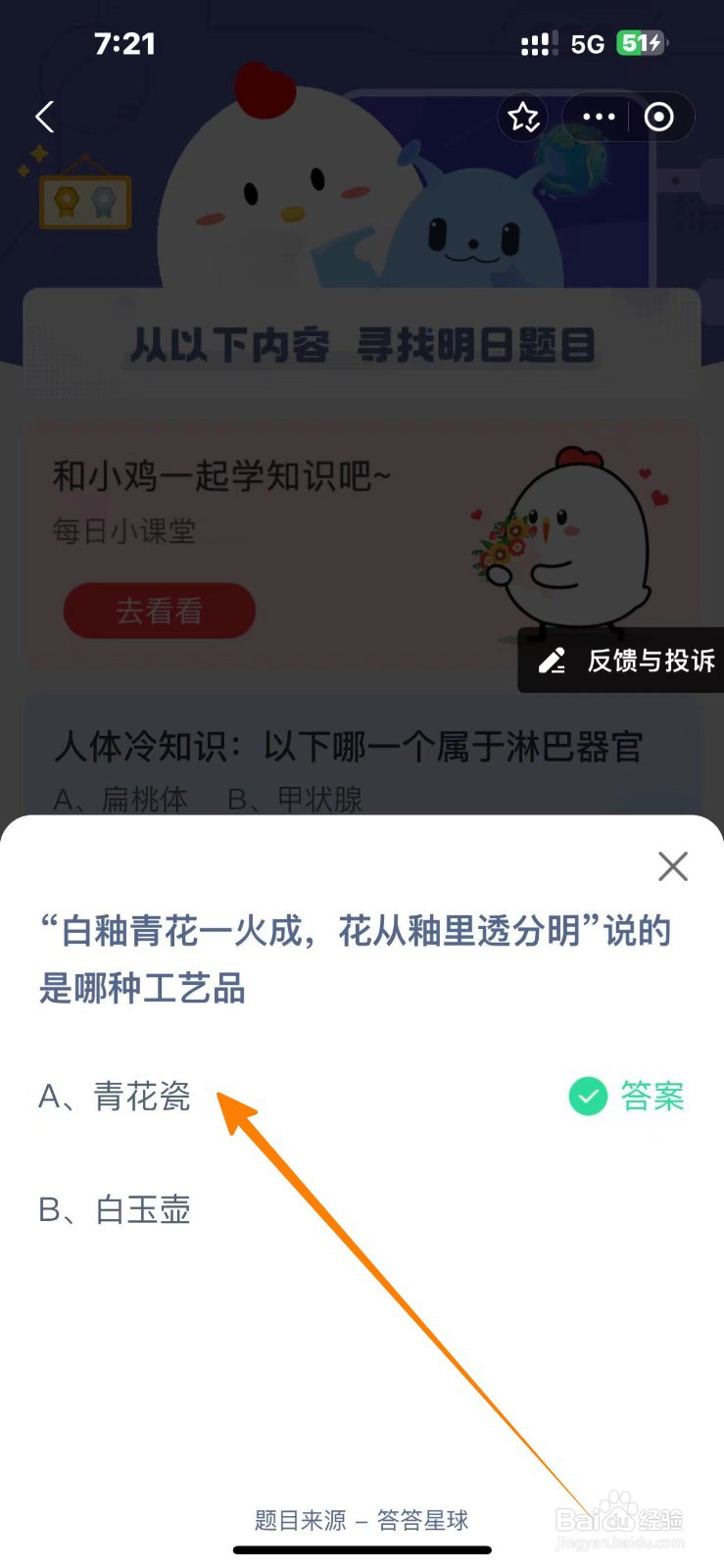This screenshot has width=724, height=1568.
Task: Tap the 5G network indicator
Action: point(585,43)
